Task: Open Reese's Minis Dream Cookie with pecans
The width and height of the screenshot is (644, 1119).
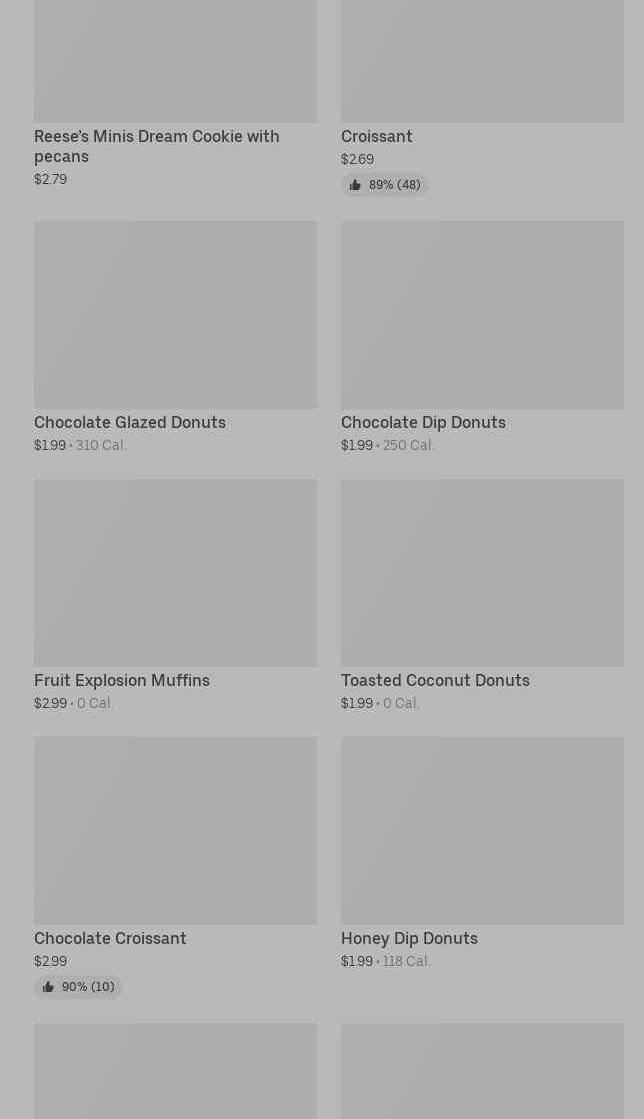Action: click(156, 146)
